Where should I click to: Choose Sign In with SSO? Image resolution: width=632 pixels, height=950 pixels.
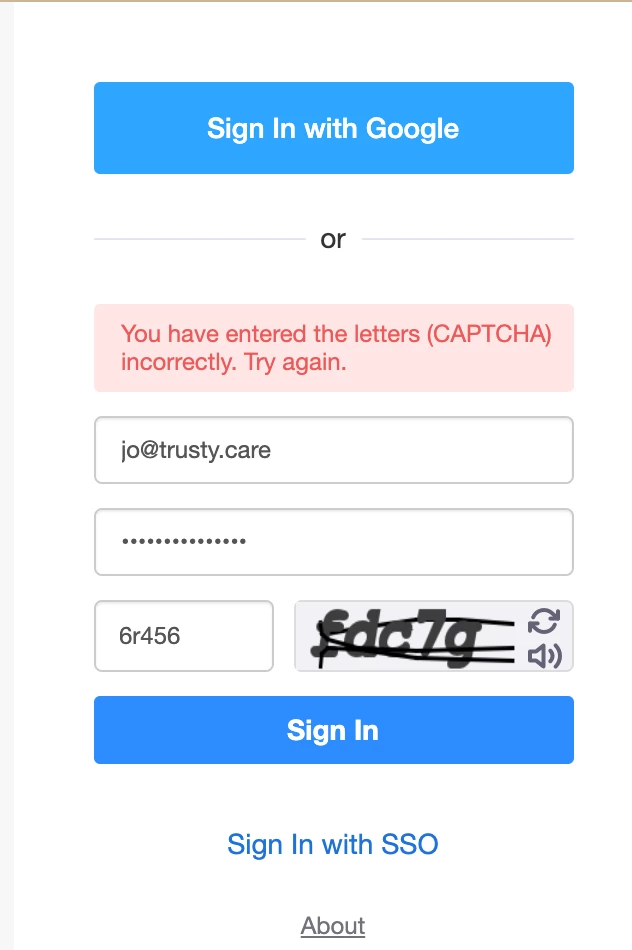[333, 844]
